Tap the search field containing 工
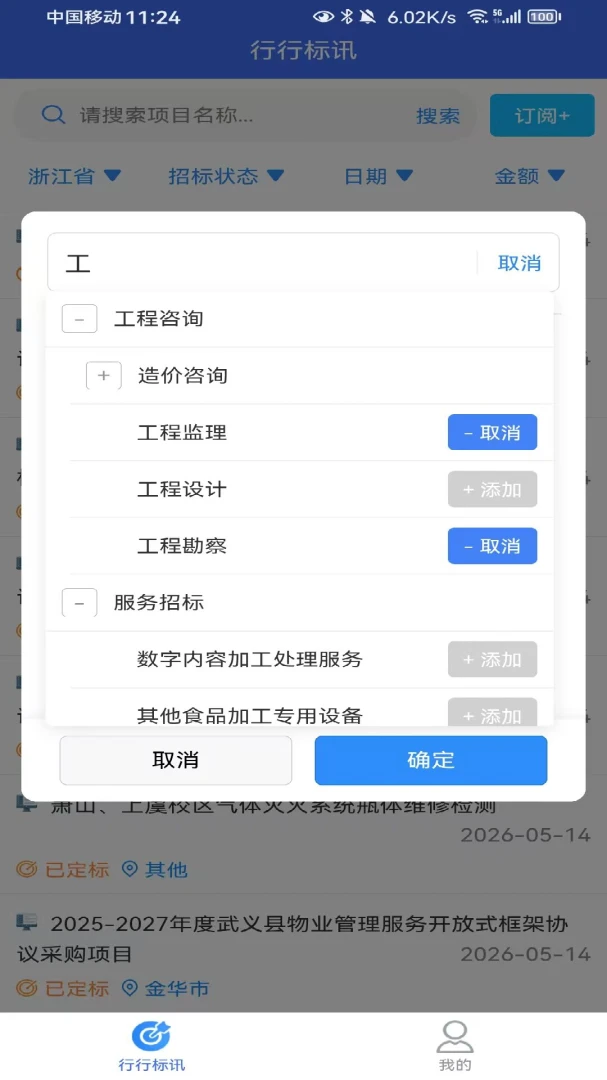The height and width of the screenshot is (1080, 607). pos(263,262)
